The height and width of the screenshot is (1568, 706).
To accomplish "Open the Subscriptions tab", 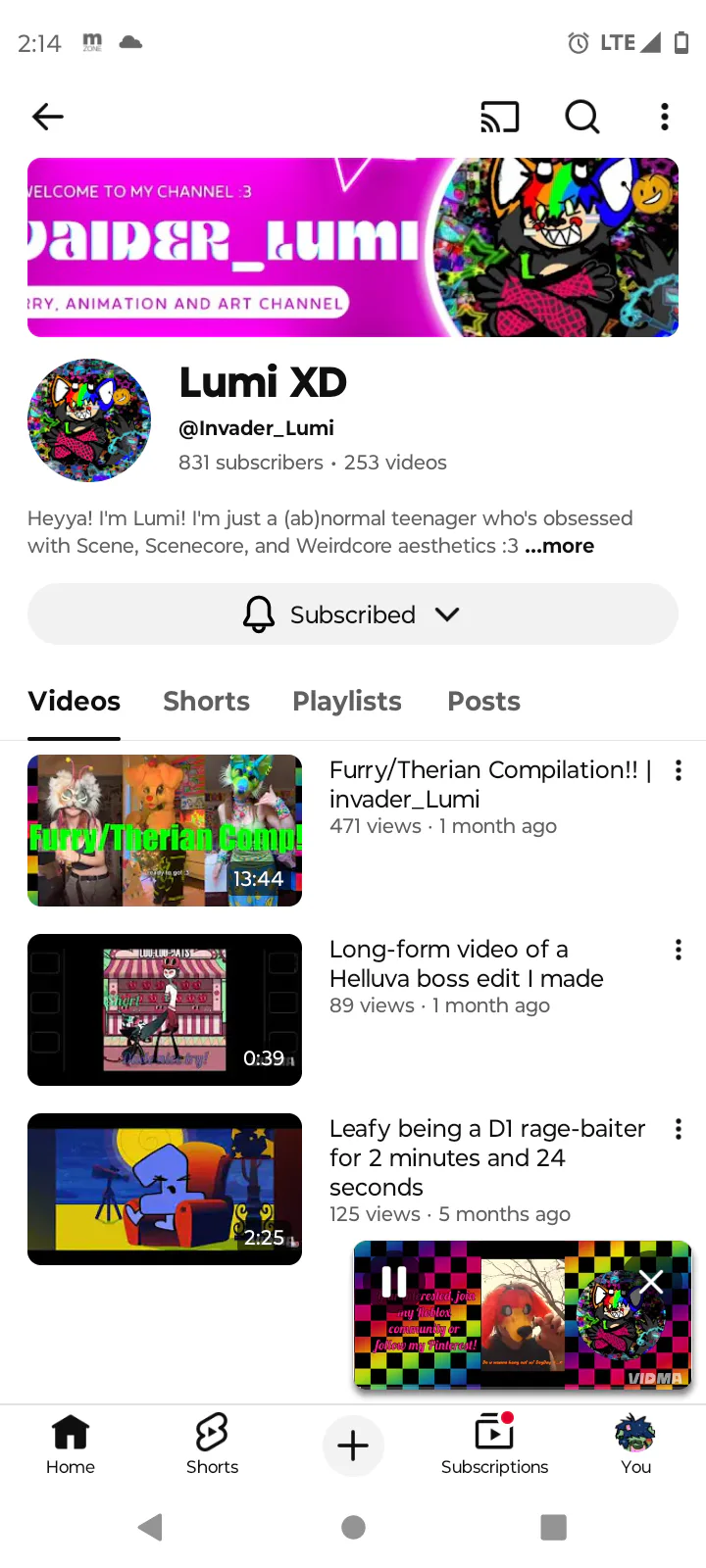I will pos(494,1445).
